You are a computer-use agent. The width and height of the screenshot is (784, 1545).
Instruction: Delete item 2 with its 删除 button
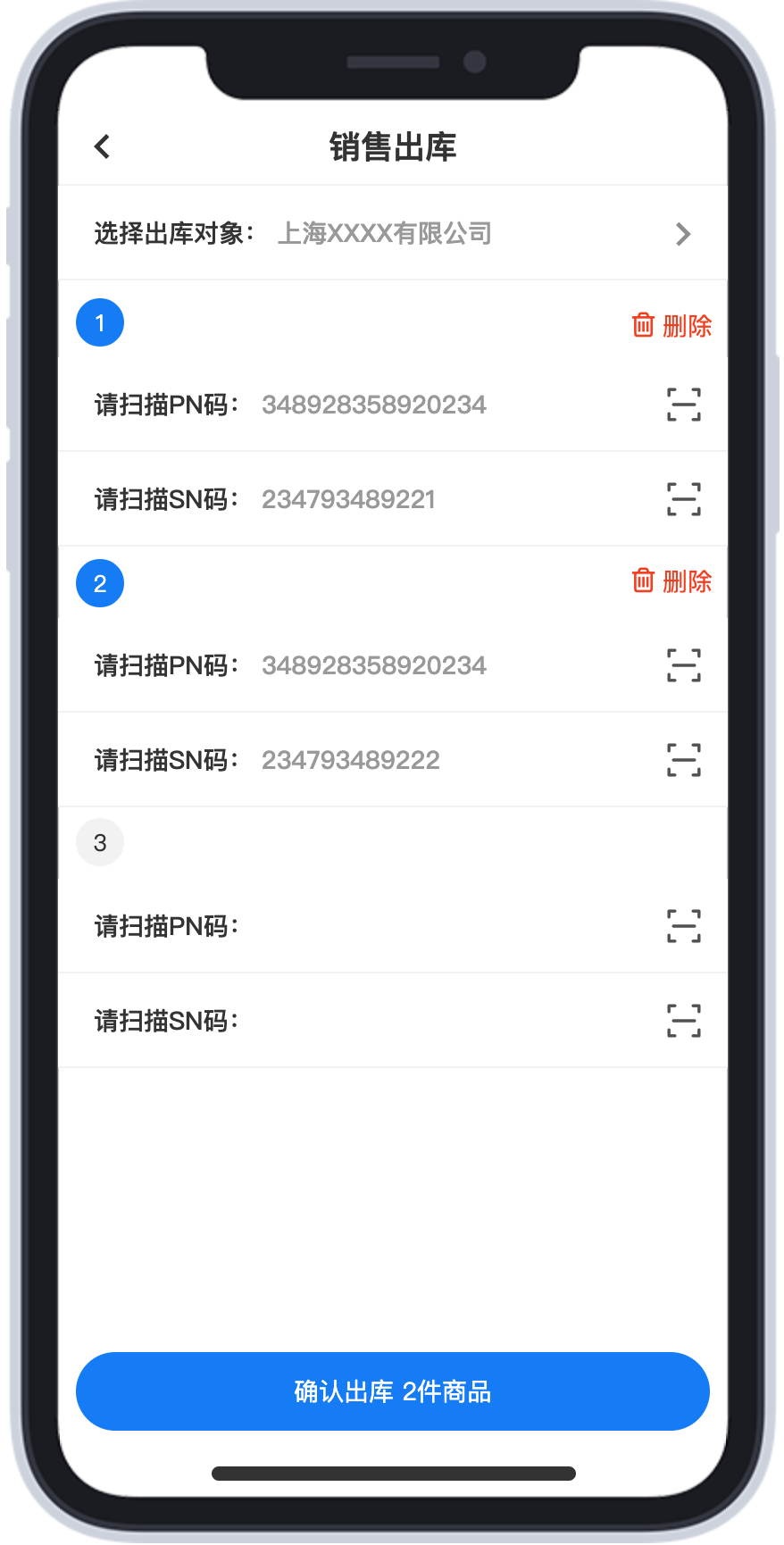pyautogui.click(x=671, y=580)
